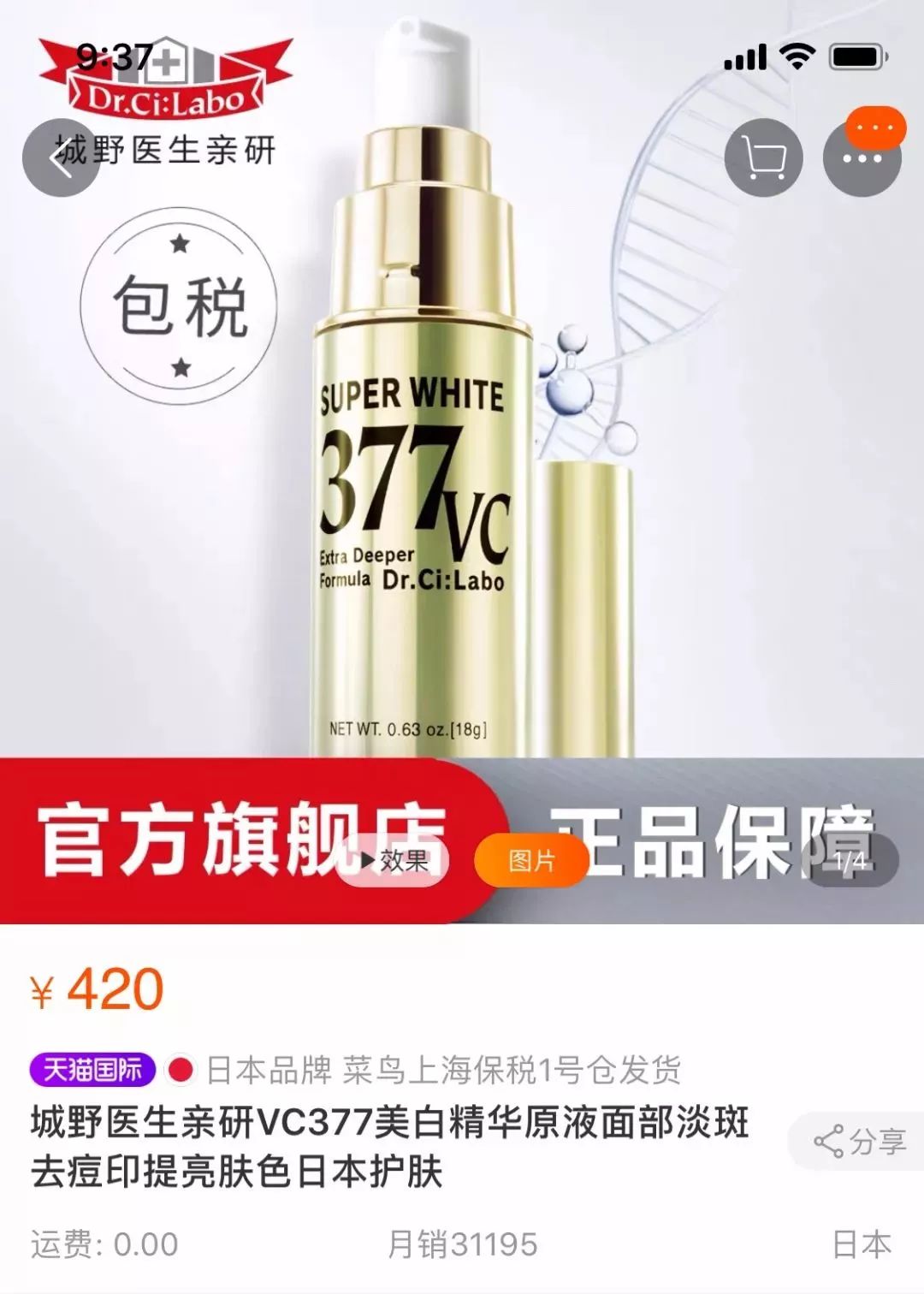Switch to the 效果 video view

(x=394, y=860)
